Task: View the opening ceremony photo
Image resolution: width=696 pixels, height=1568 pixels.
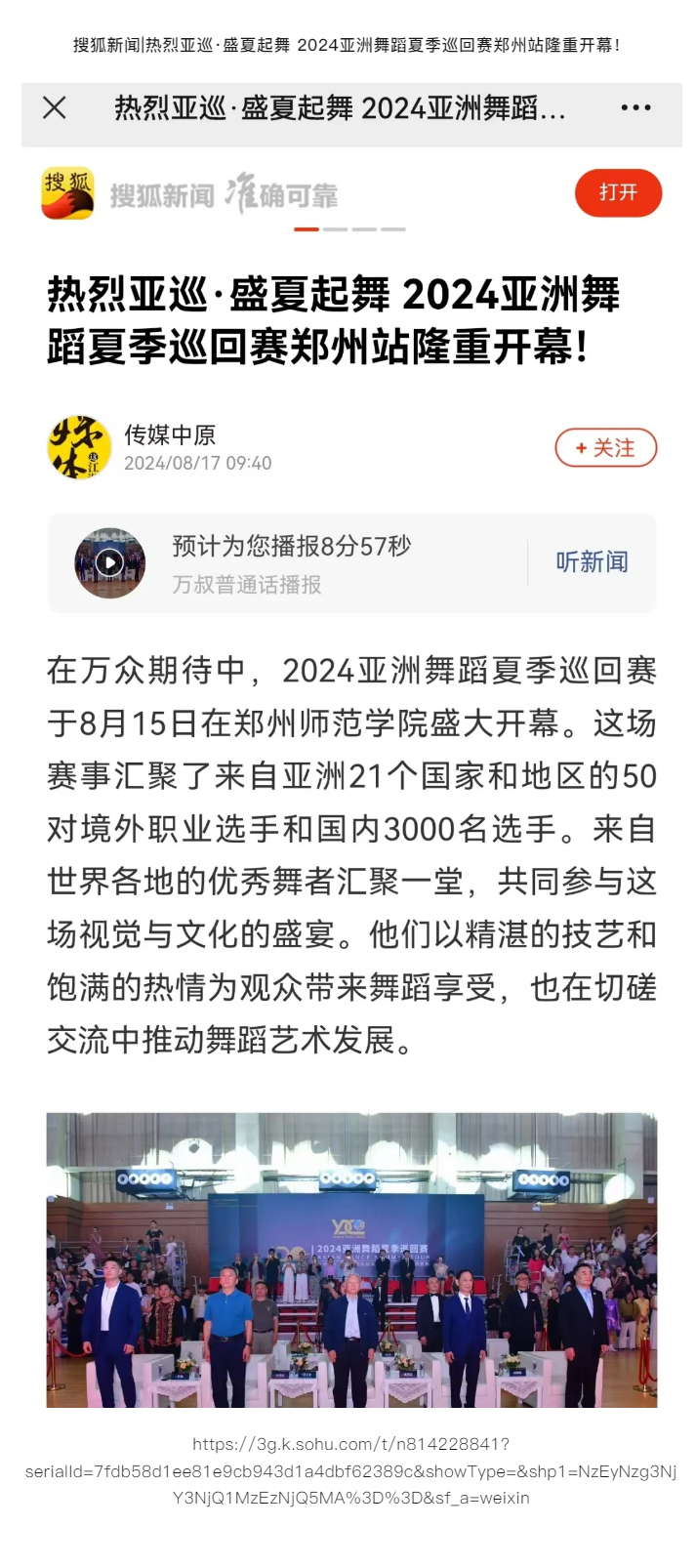Action: point(351,1259)
